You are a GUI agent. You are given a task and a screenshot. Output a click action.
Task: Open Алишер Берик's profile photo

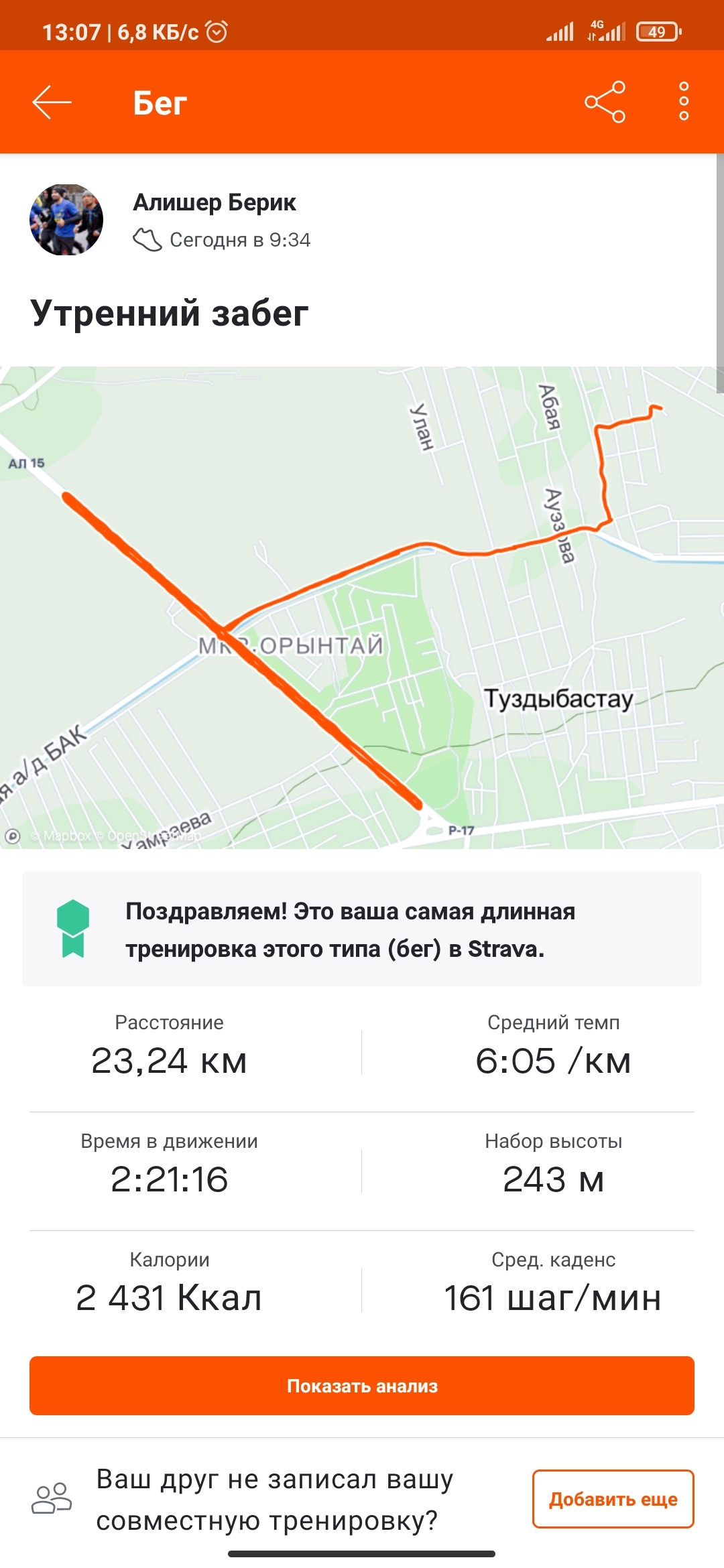[x=66, y=220]
